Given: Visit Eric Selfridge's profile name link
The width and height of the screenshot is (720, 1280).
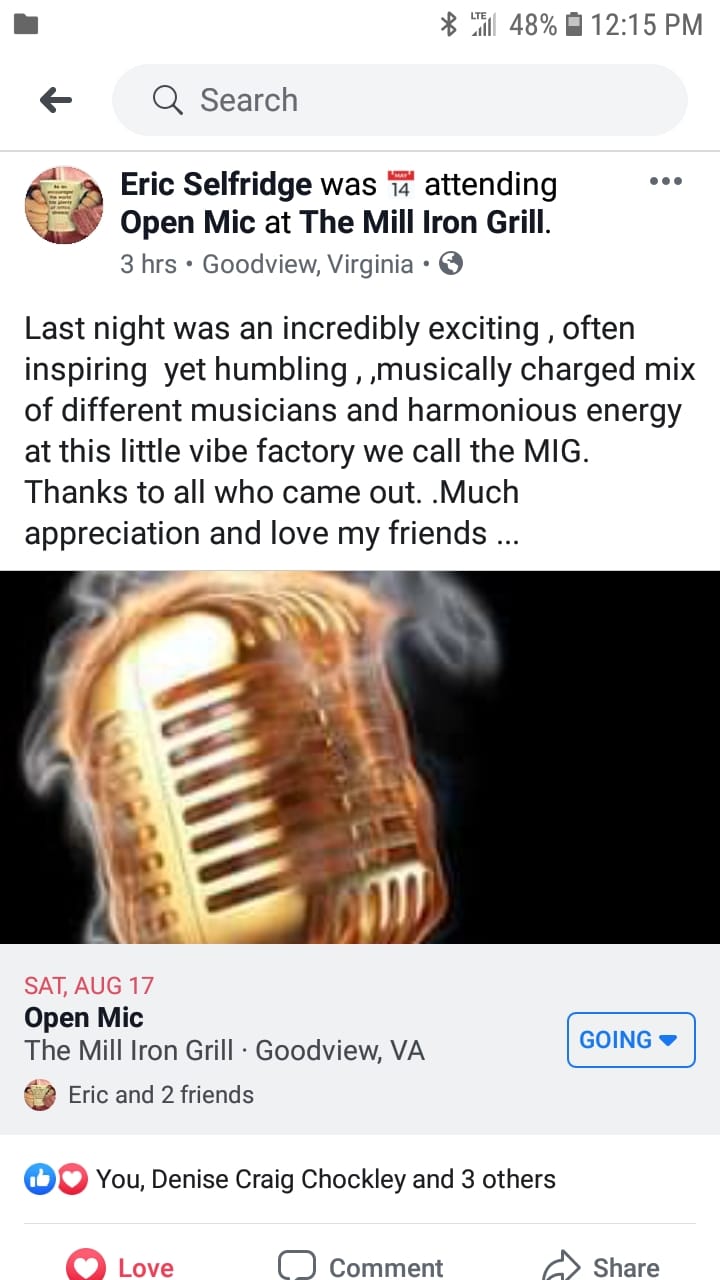Looking at the screenshot, I should [216, 184].
